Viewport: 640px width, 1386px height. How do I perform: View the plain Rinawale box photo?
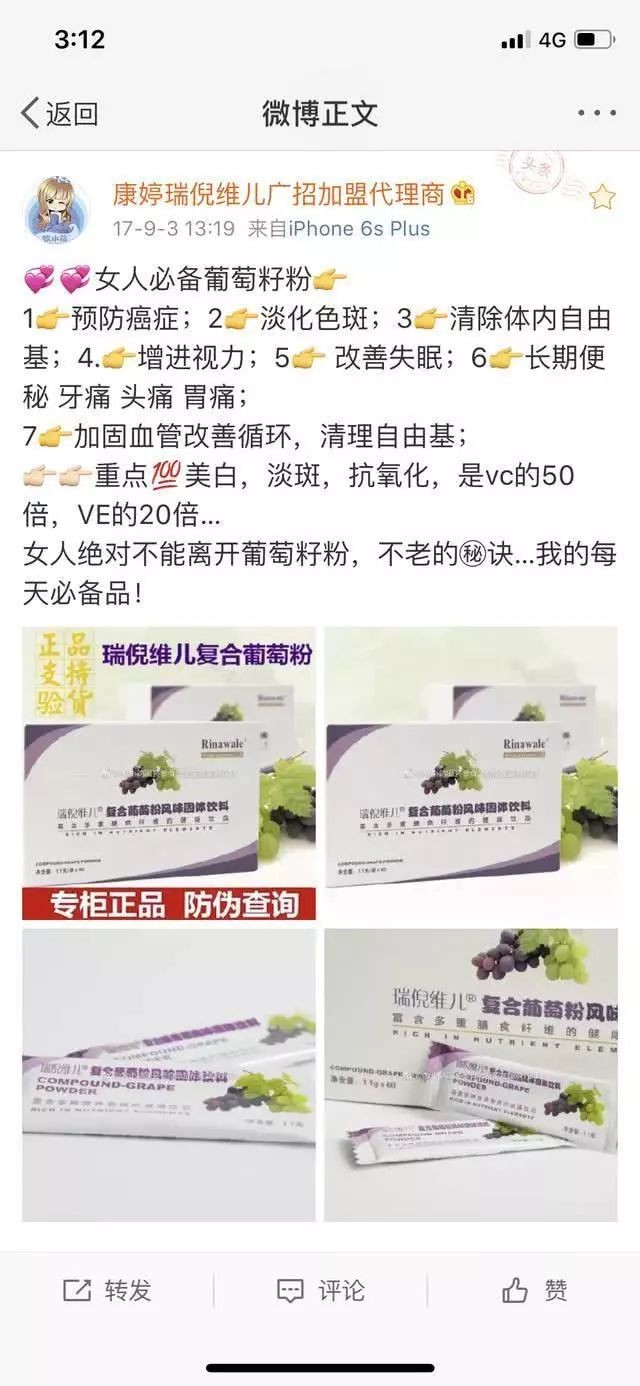click(470, 773)
